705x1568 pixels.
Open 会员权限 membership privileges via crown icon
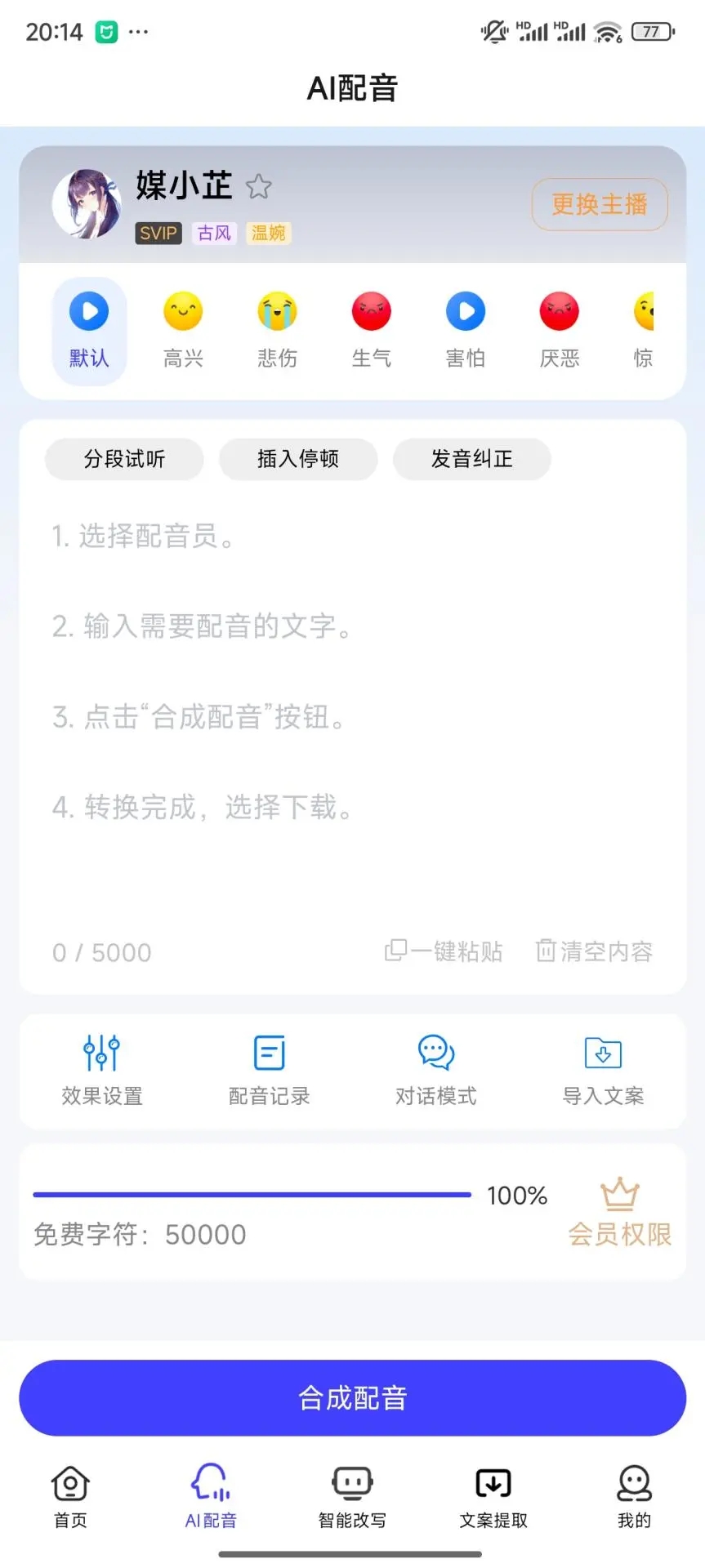pos(618,1209)
